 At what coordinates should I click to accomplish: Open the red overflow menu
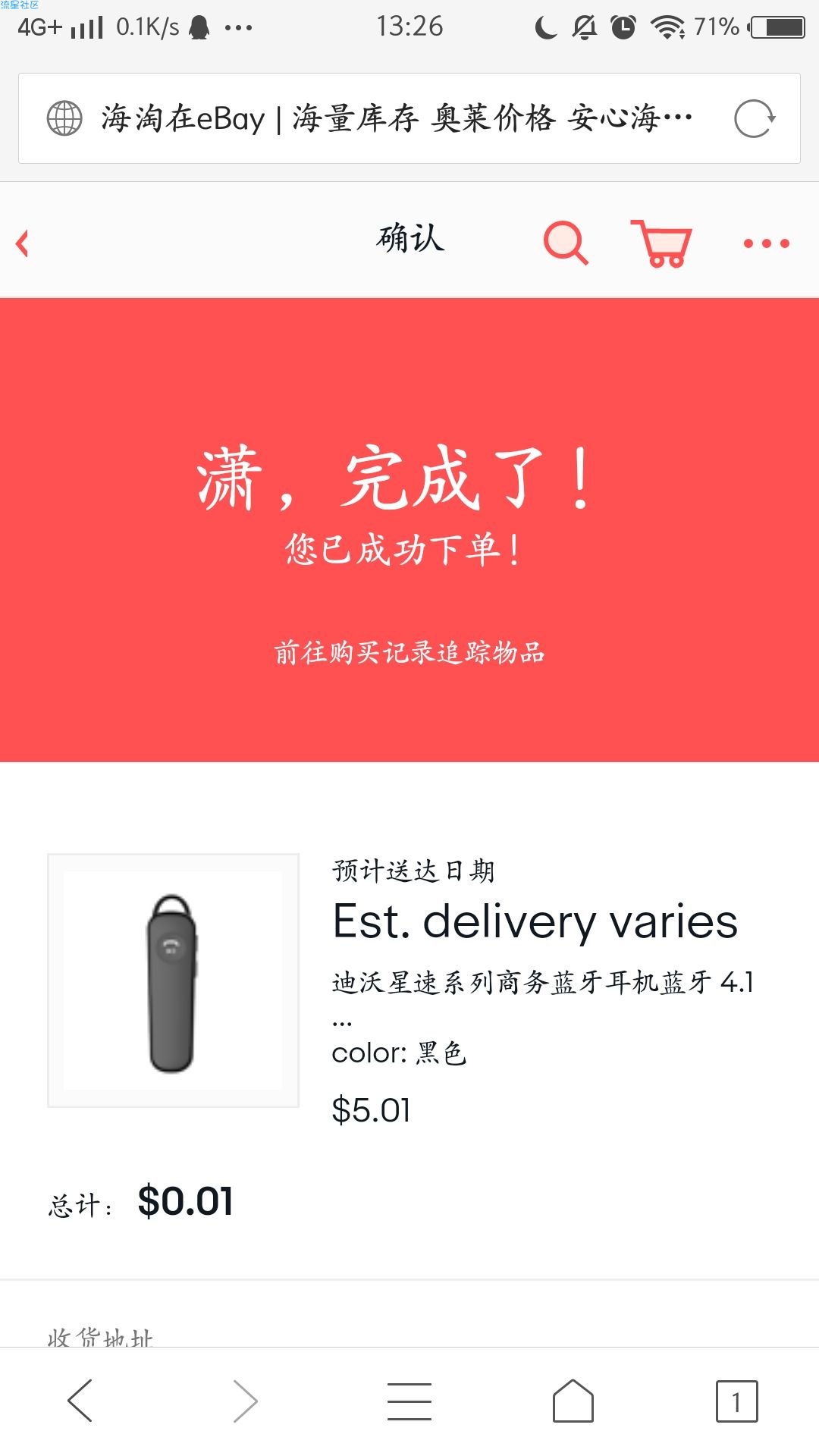[766, 243]
